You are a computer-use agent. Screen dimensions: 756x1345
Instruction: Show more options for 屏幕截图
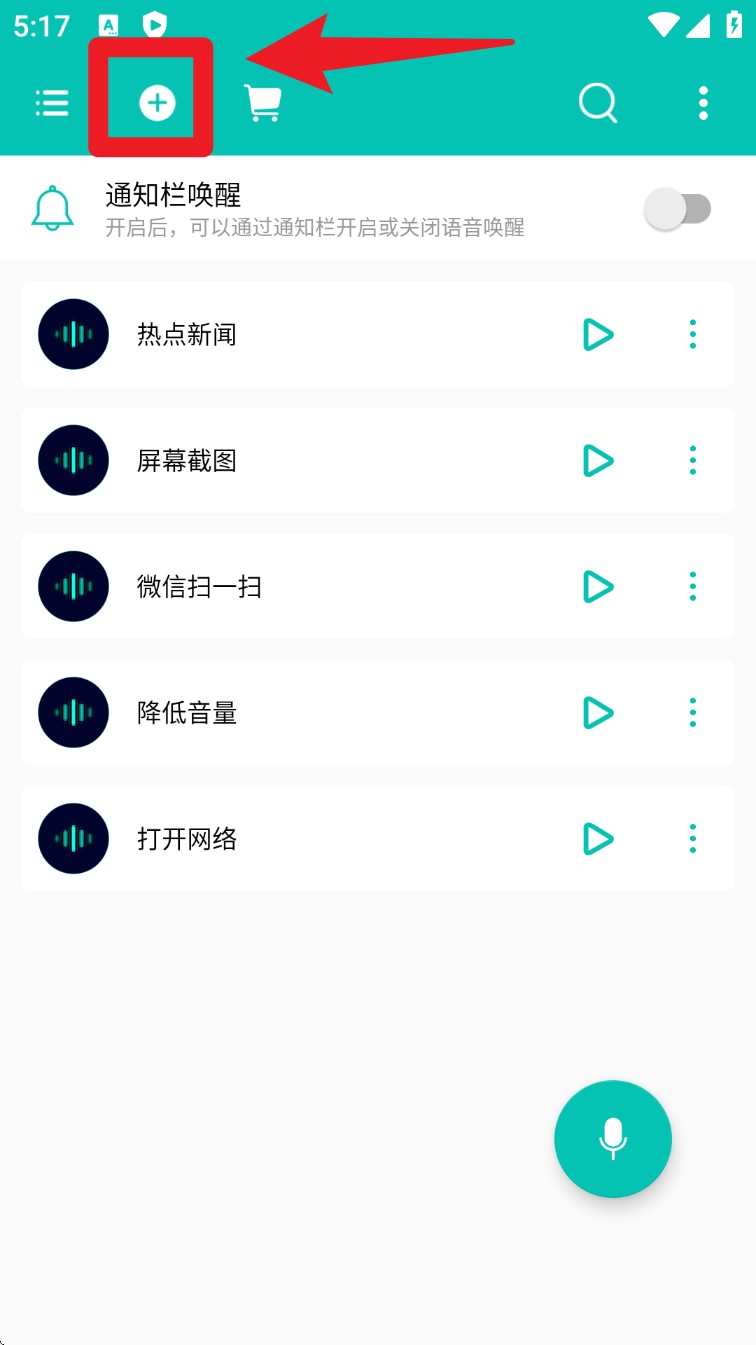[693, 460]
